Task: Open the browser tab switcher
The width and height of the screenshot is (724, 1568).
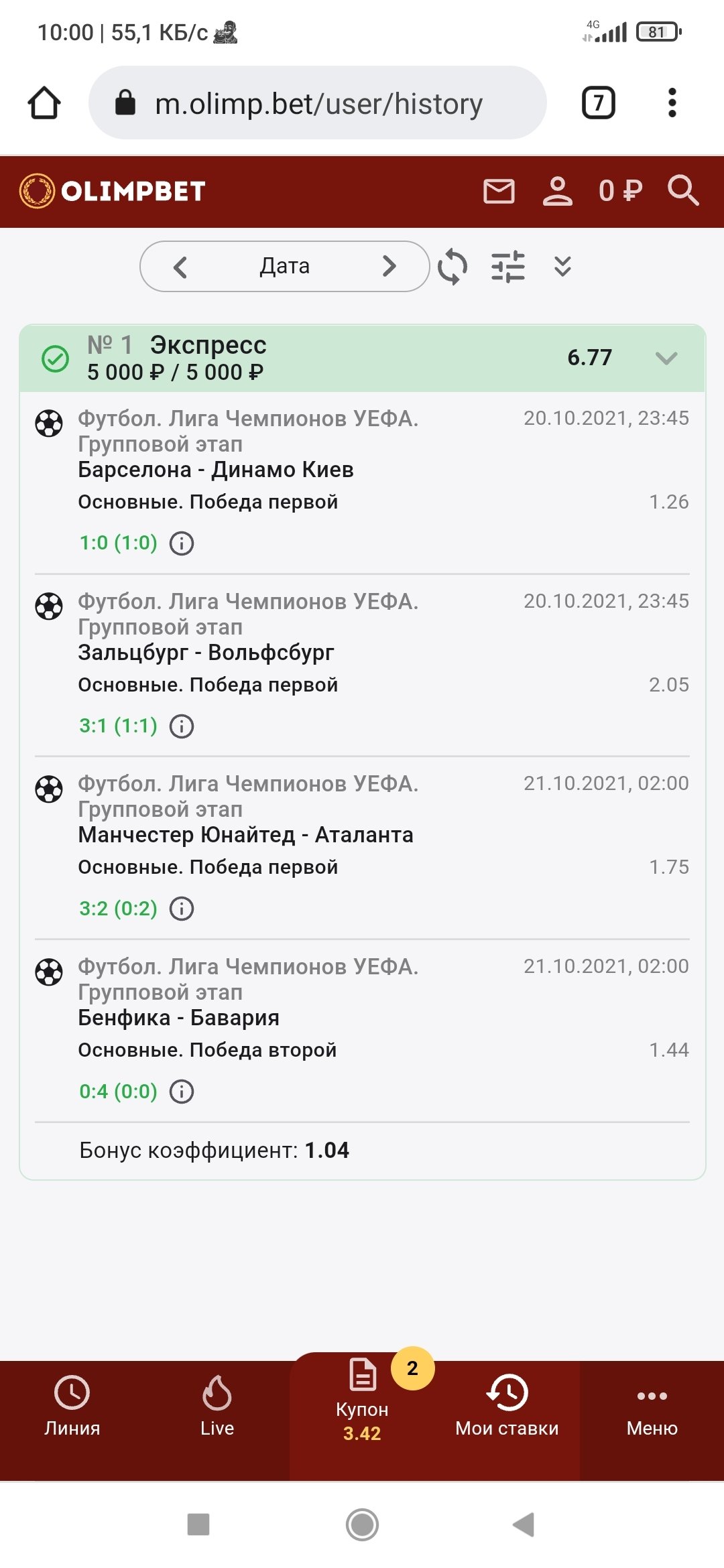Action: coord(598,103)
